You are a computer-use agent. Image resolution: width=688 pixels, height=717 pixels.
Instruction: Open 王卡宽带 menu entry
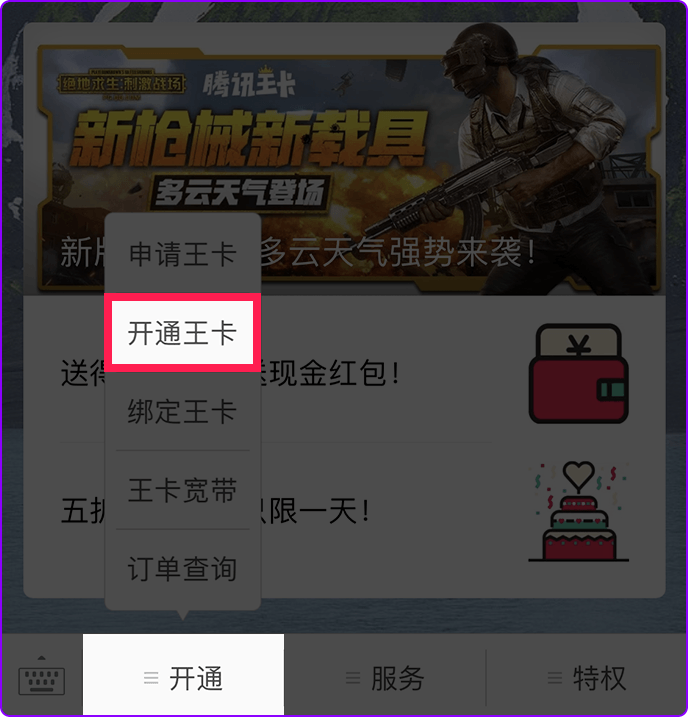pos(182,490)
